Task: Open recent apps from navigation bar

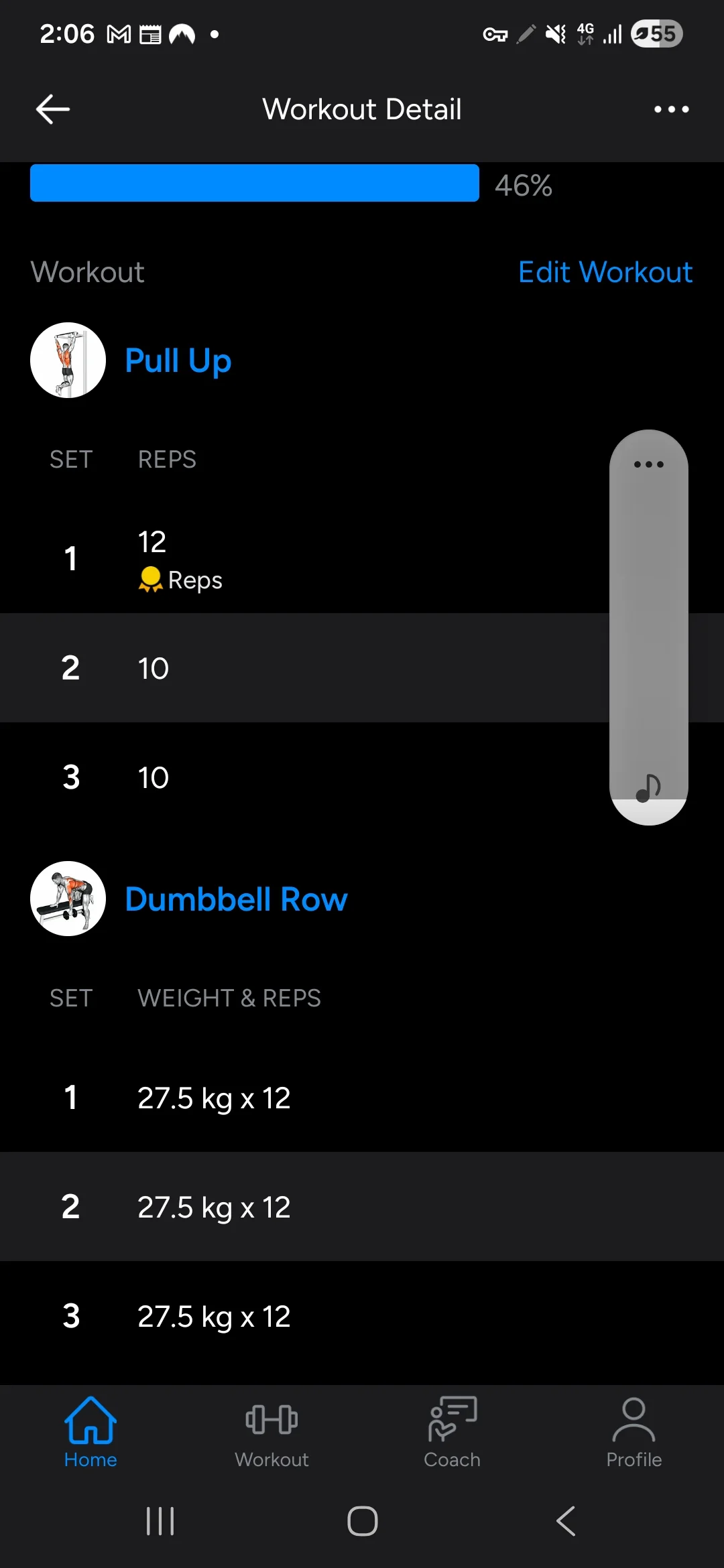Action: tap(160, 1521)
